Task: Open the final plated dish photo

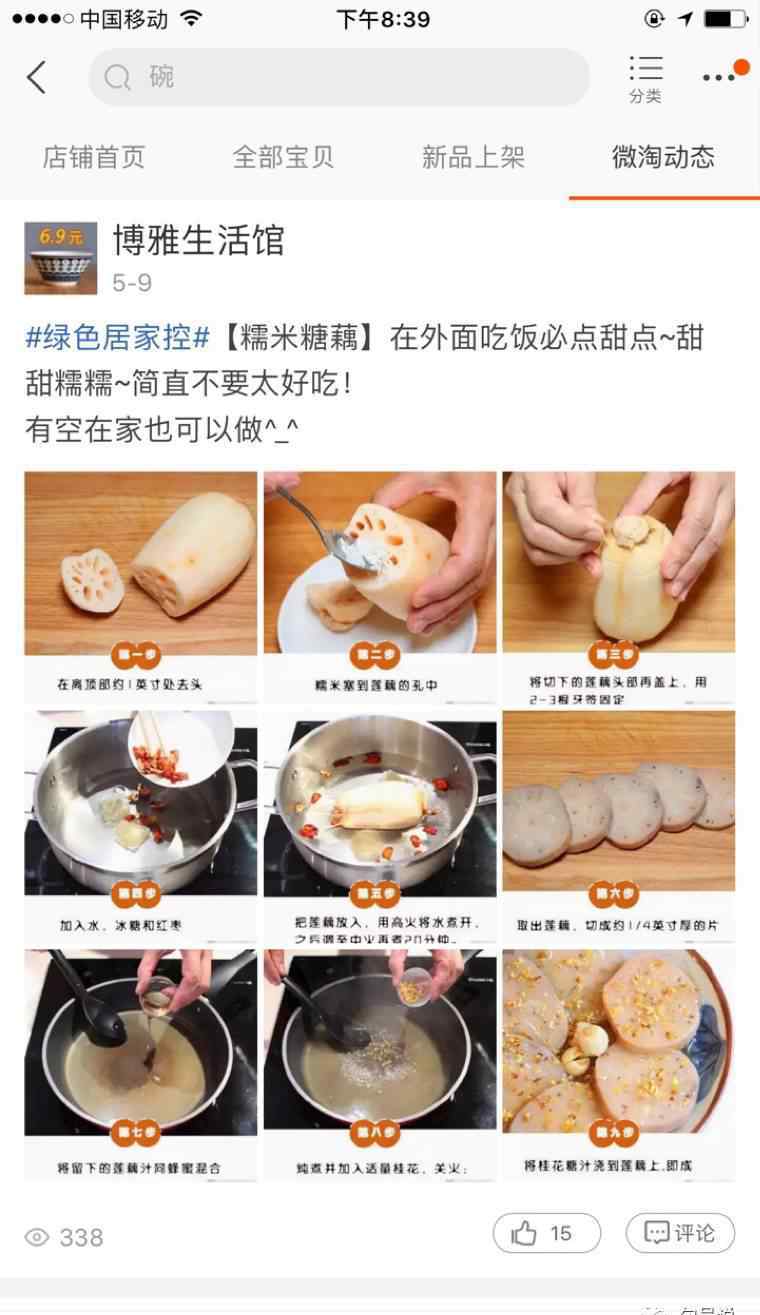Action: tap(619, 1066)
